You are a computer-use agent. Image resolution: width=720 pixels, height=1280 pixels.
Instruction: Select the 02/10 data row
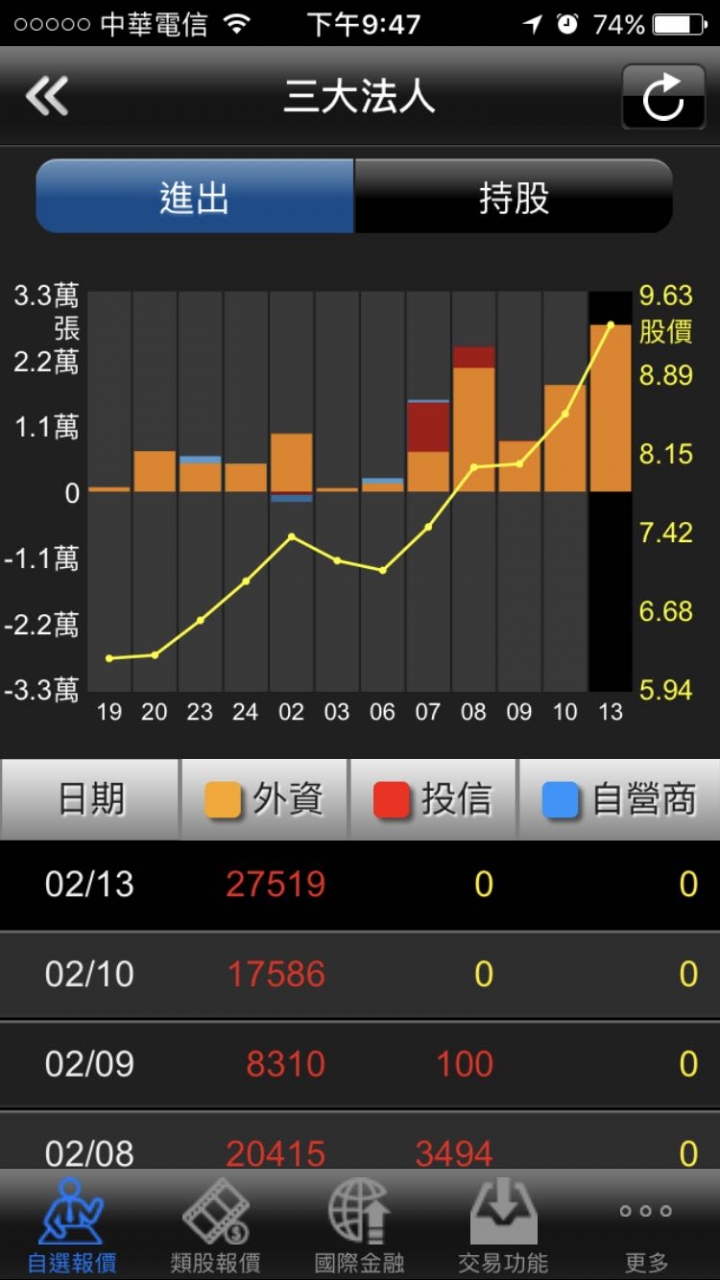click(360, 975)
